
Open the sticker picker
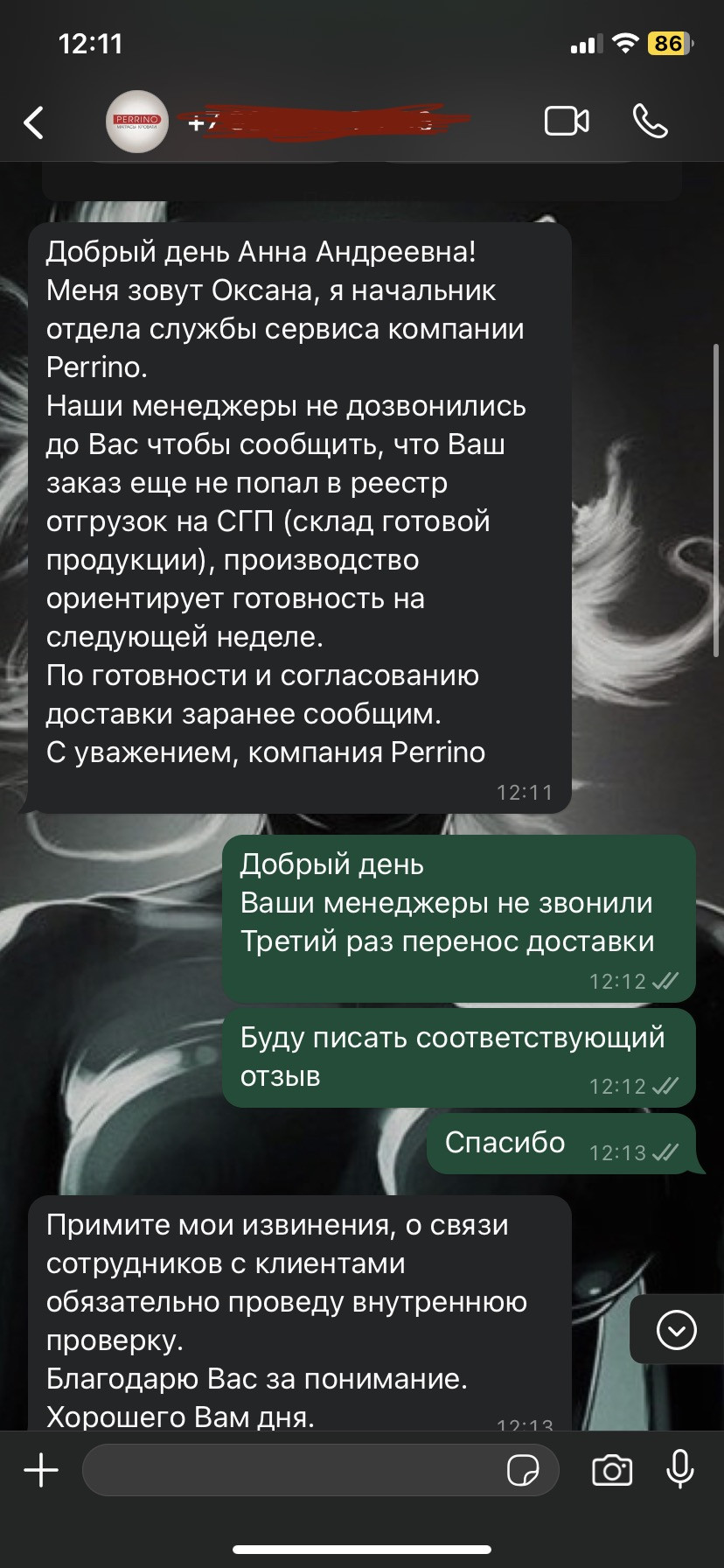(x=523, y=1470)
